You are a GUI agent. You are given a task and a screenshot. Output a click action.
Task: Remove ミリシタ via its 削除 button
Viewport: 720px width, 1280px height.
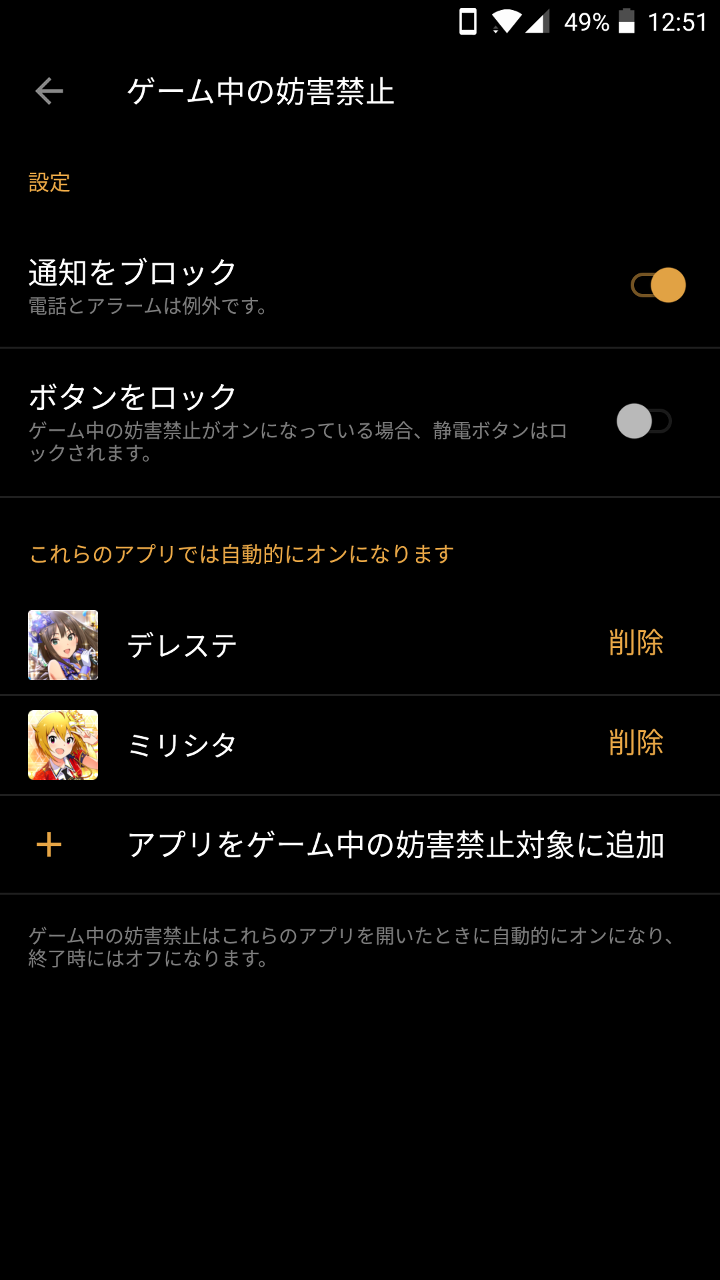tap(636, 743)
